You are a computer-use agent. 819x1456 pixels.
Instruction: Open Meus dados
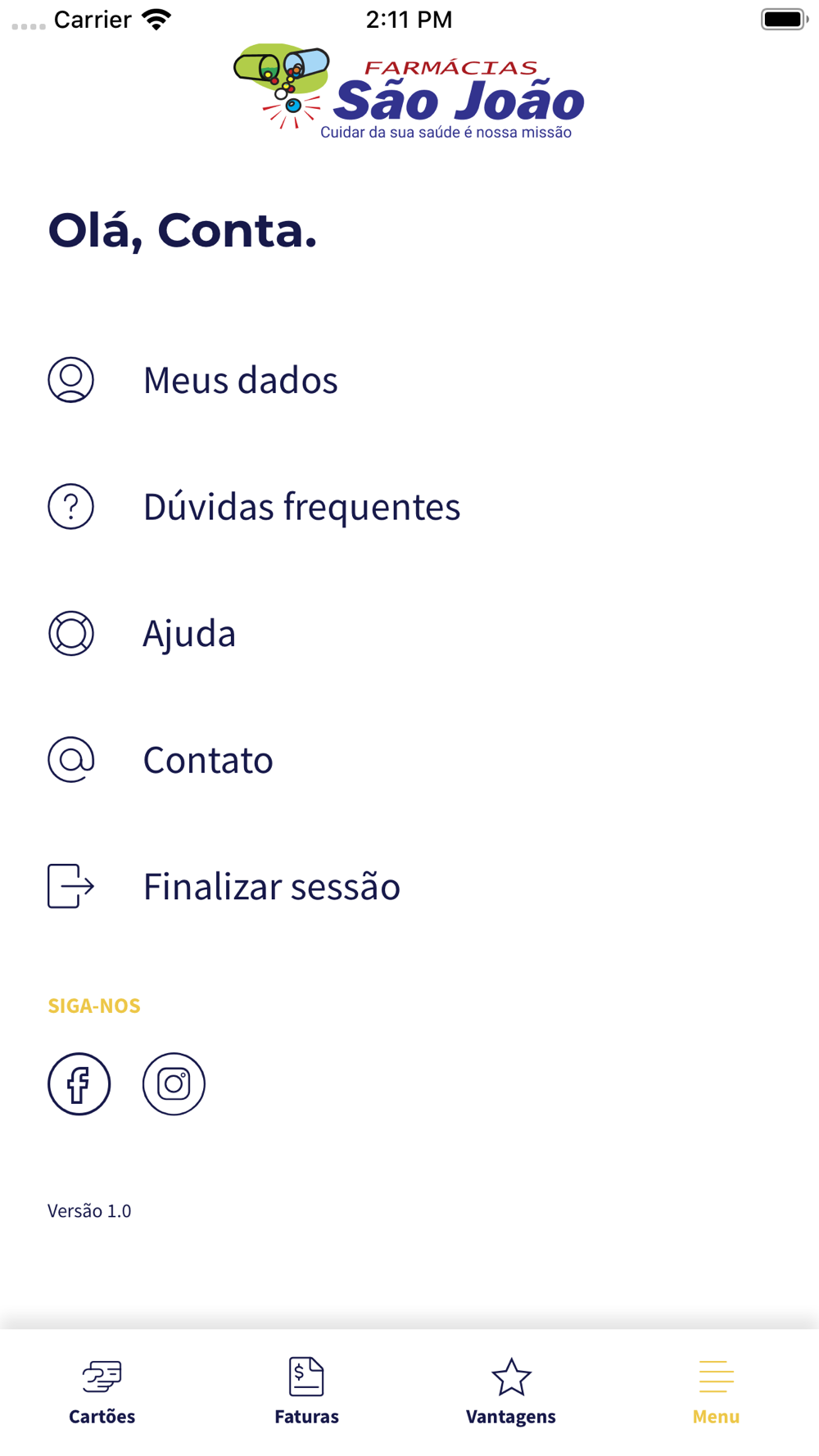coord(239,380)
